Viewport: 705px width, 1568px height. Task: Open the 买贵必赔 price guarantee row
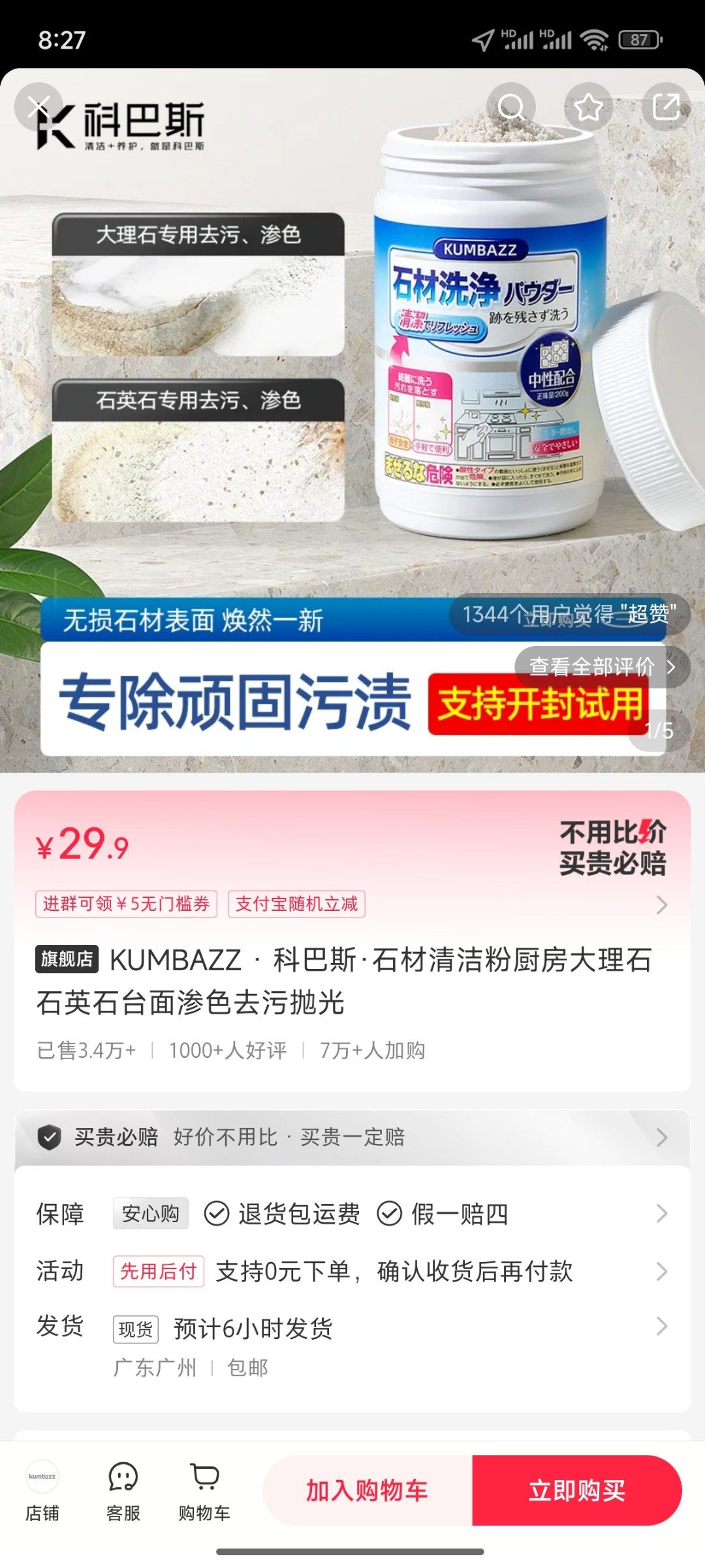(x=352, y=1137)
